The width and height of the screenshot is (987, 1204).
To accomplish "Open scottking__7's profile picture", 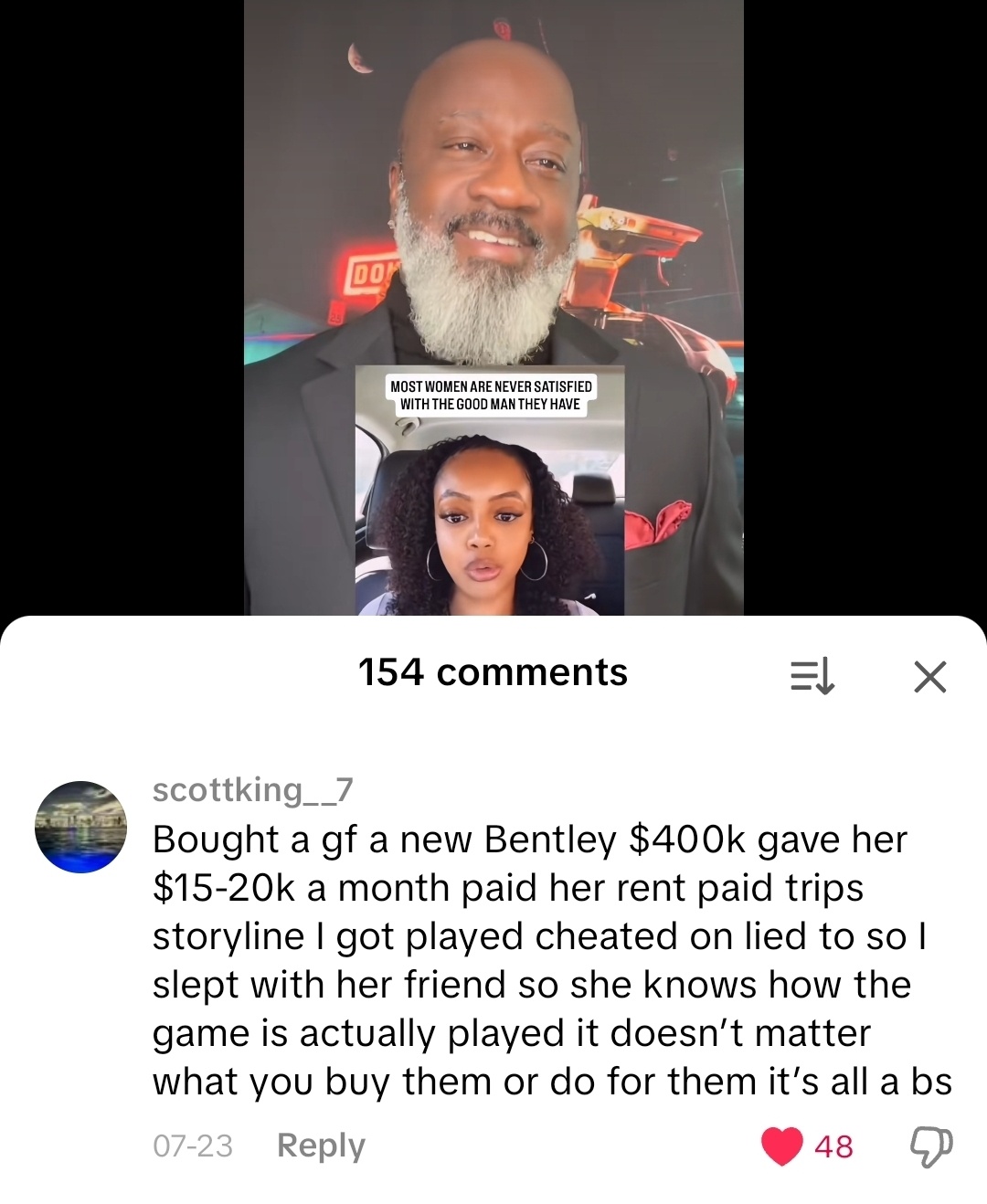I will tap(81, 827).
